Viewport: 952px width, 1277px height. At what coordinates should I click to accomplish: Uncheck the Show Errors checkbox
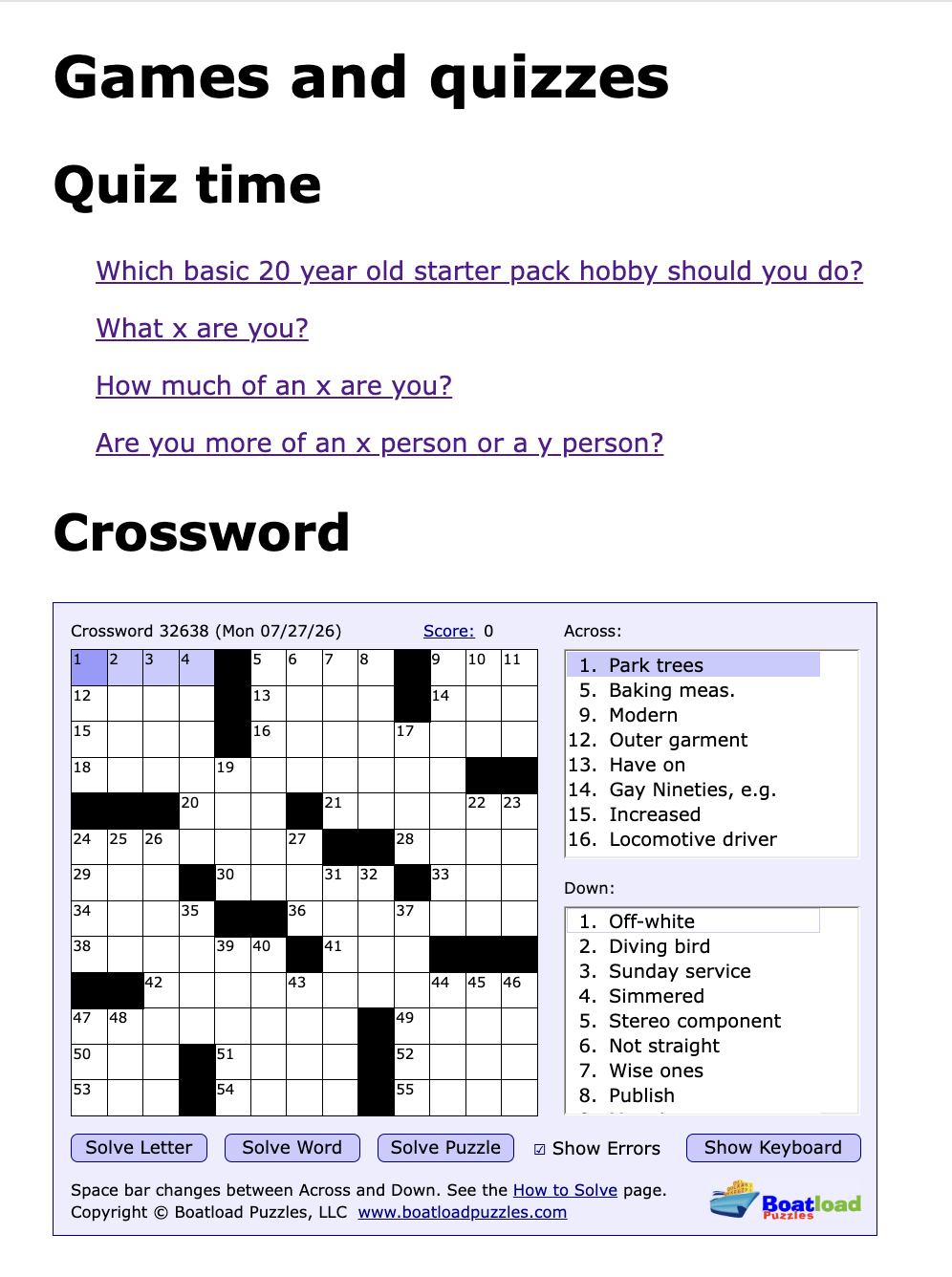(540, 1149)
